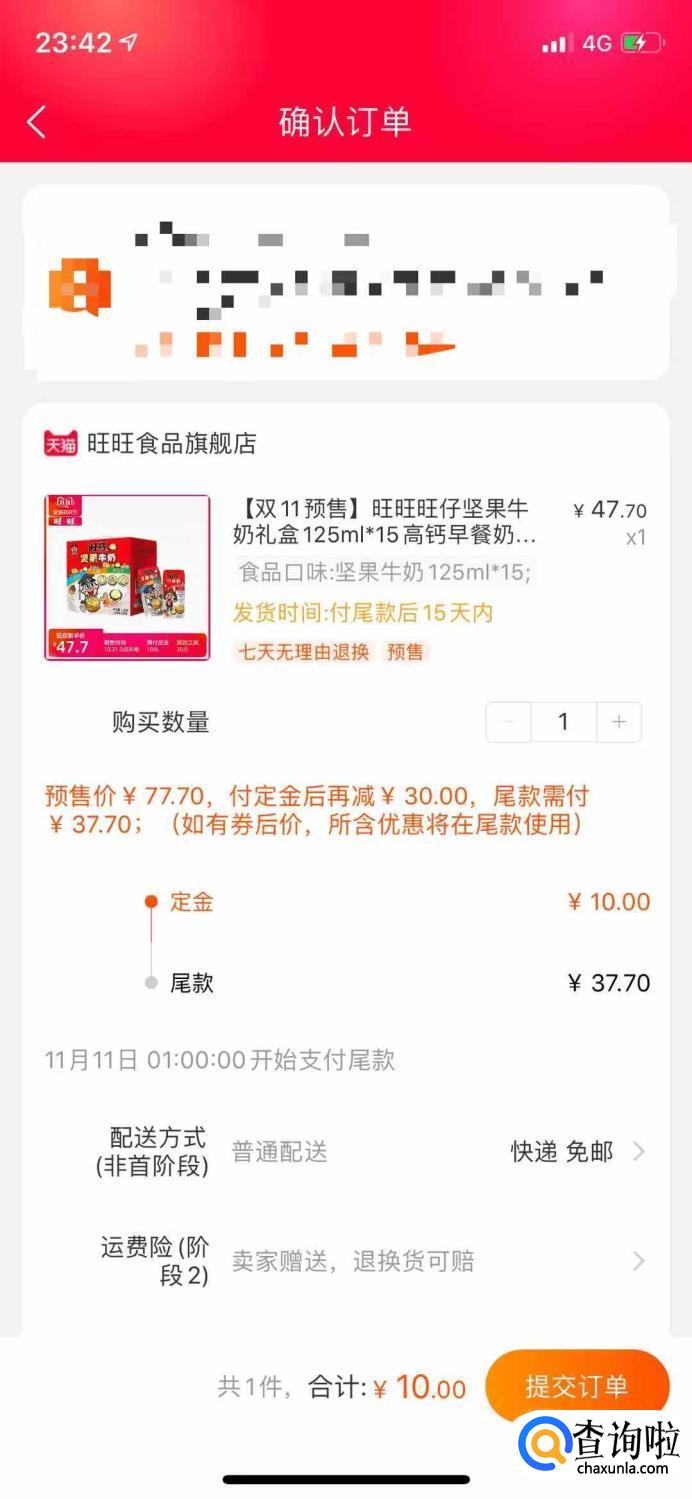Submit the order with 提交订单
Screen dimensions: 692x1499
coord(576,1385)
